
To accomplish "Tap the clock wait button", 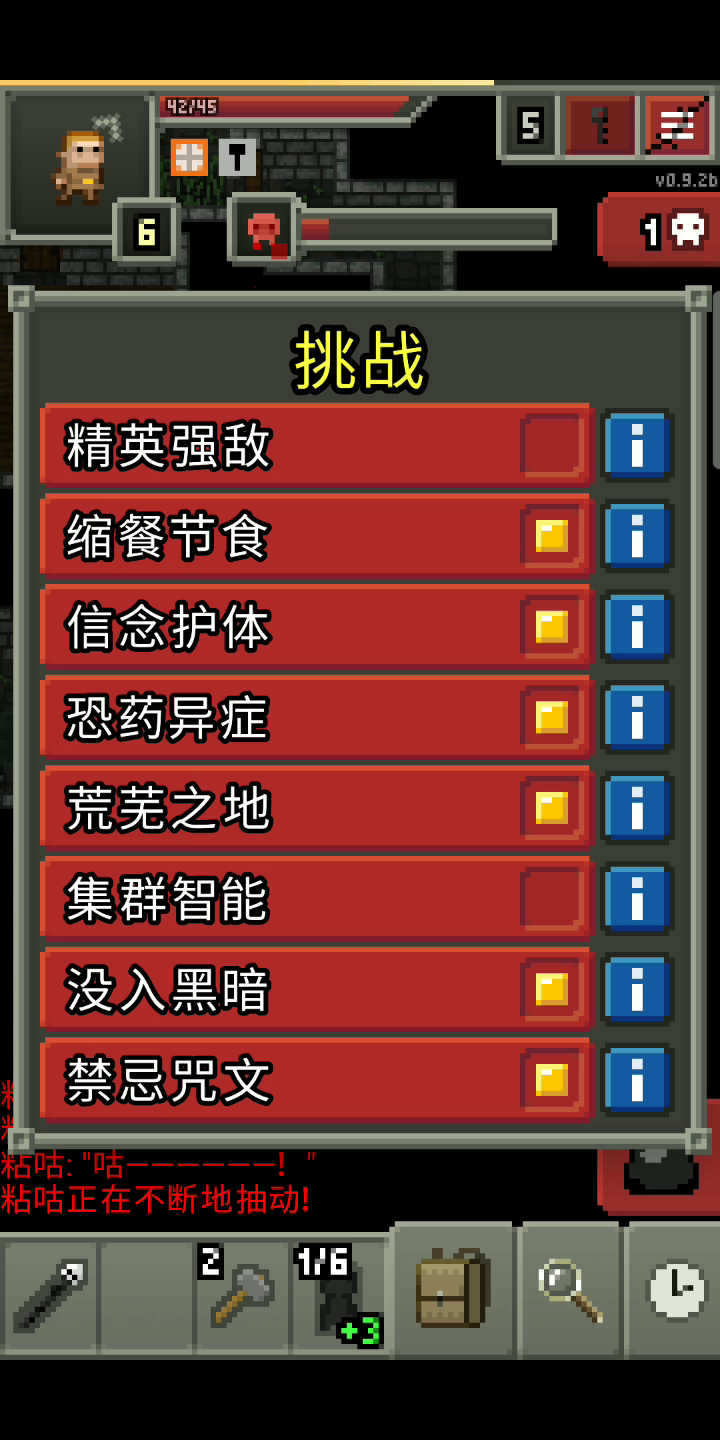I will [x=673, y=1290].
